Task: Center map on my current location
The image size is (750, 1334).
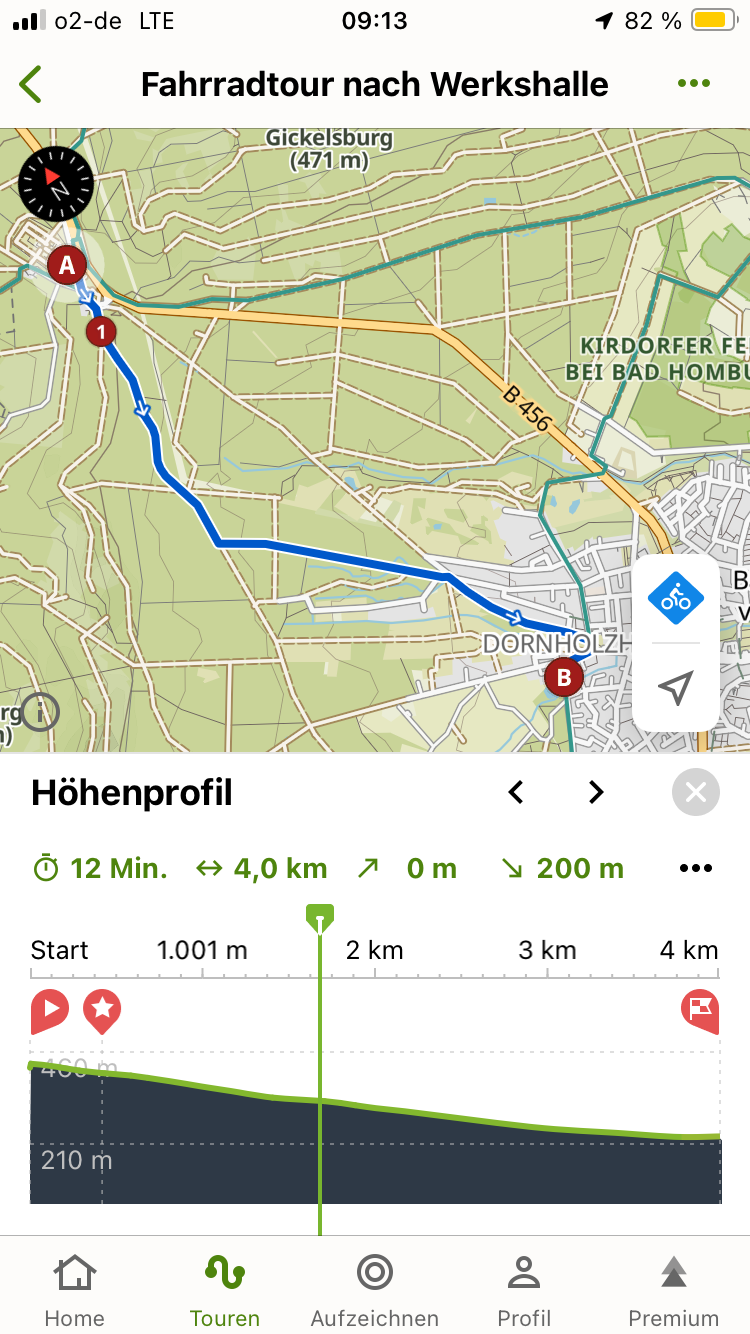Action: [x=676, y=688]
